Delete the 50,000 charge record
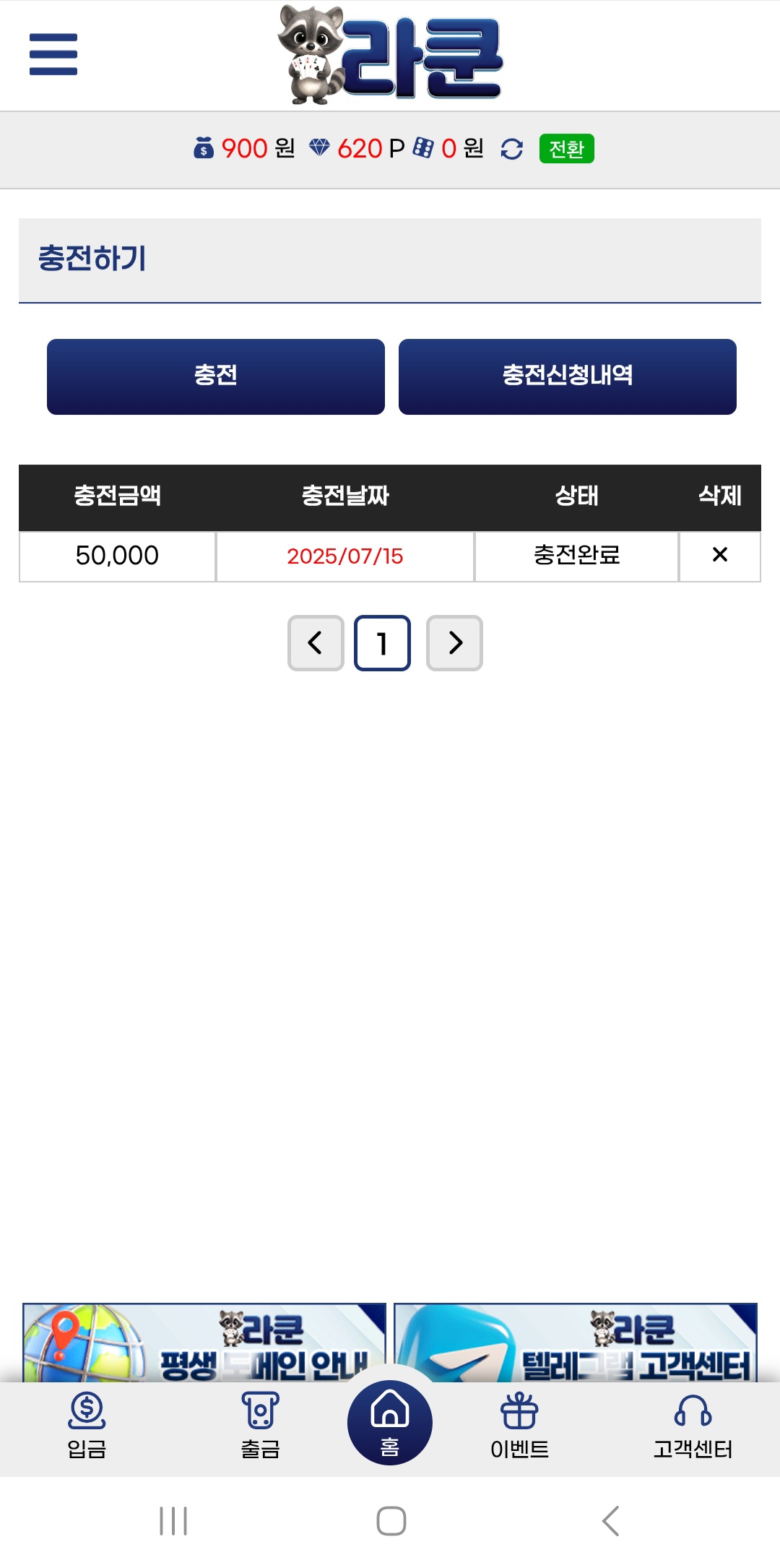 pos(719,555)
